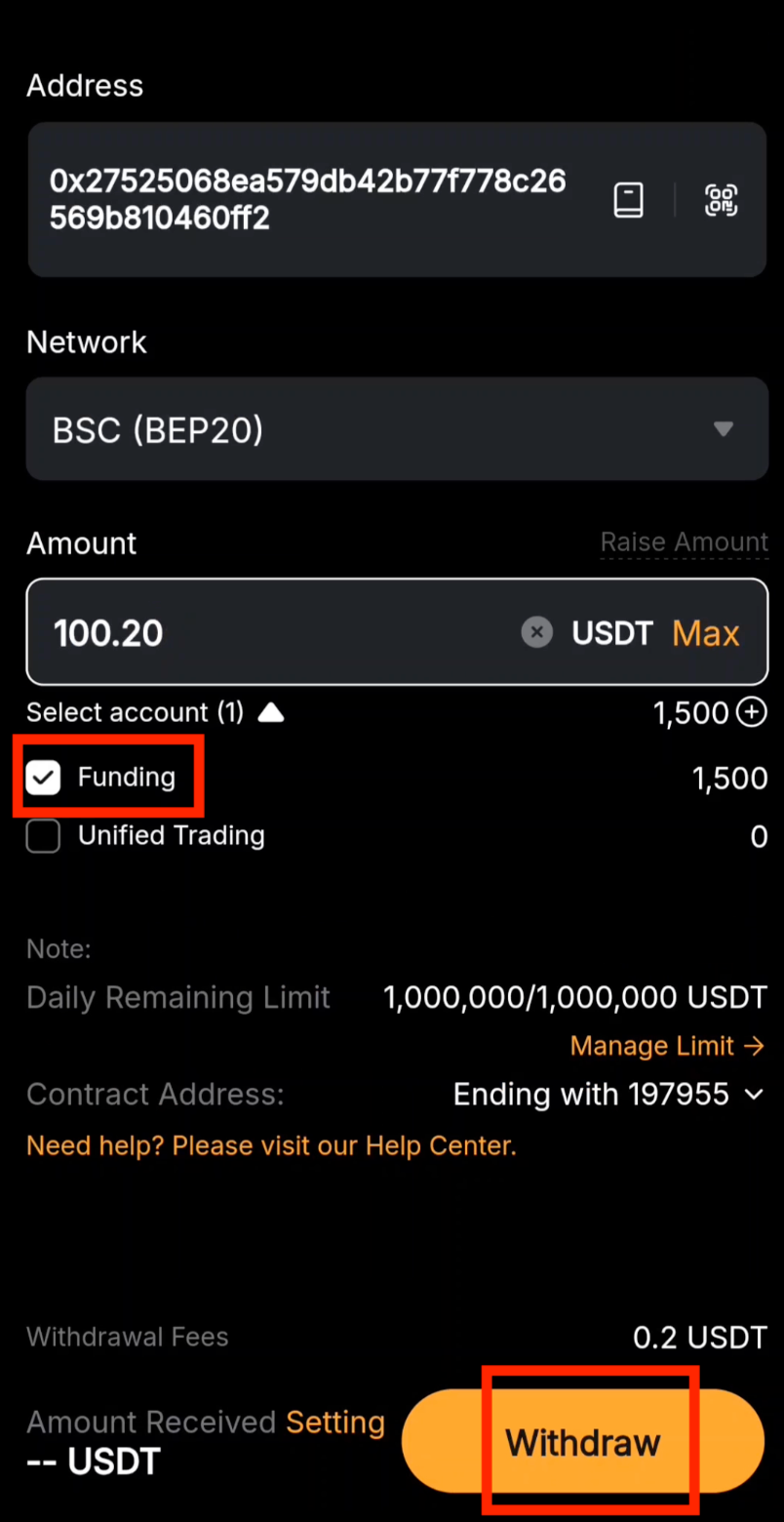
Task: Open the address book icon
Action: coord(628,200)
